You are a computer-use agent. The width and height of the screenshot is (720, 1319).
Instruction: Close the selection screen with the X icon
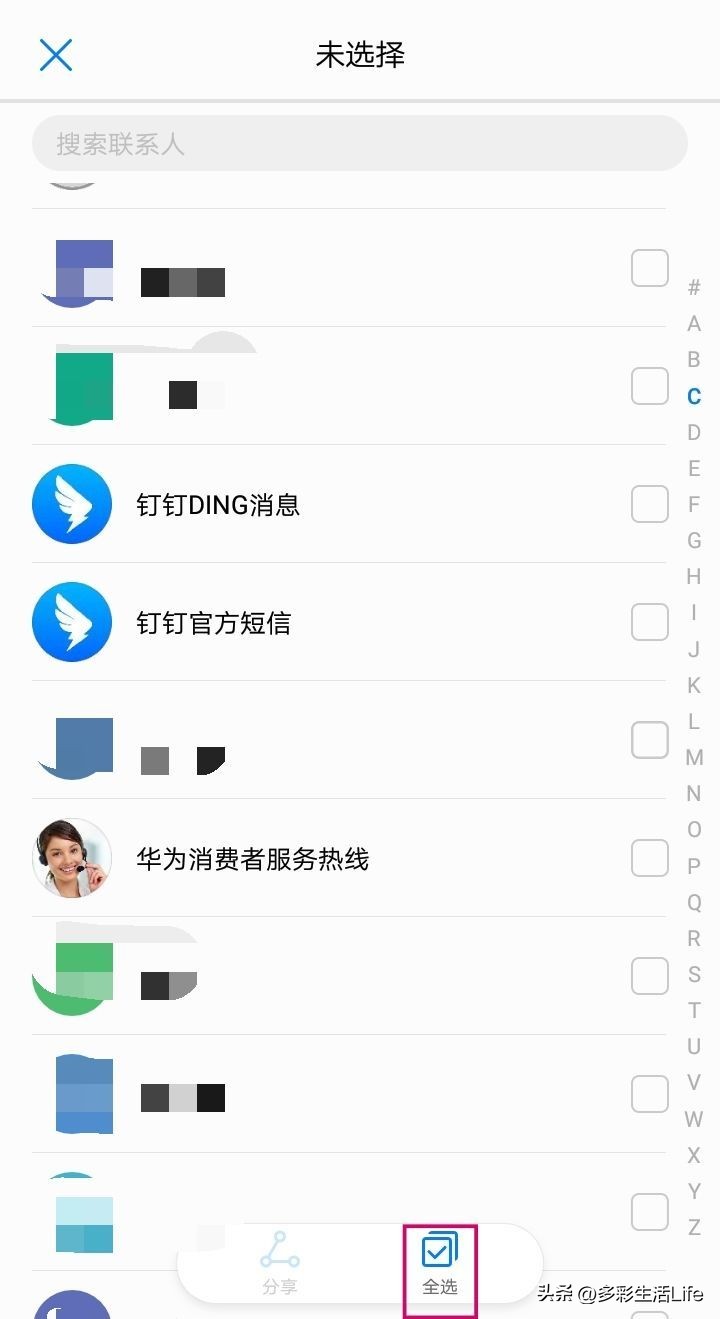tap(56, 55)
